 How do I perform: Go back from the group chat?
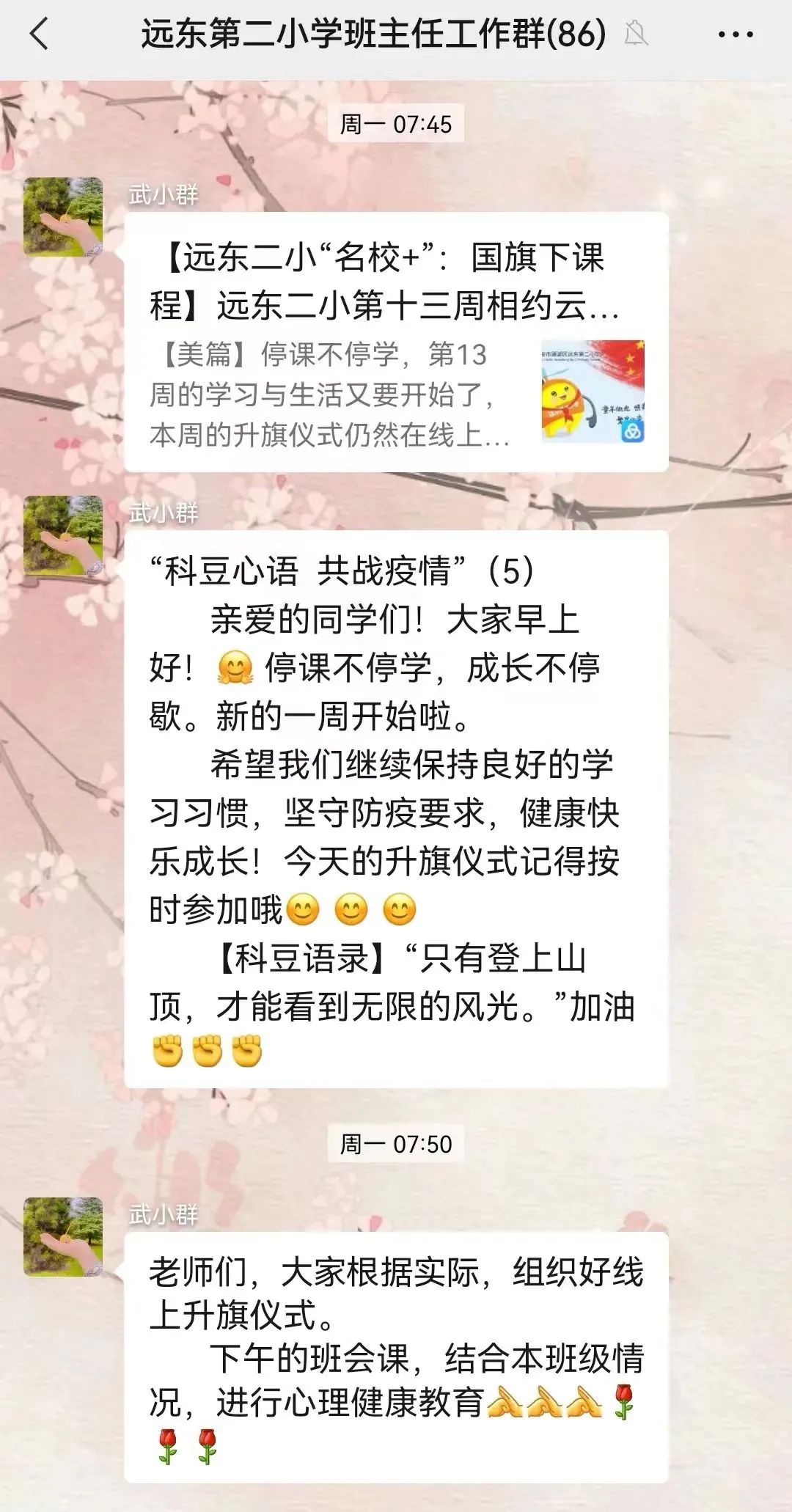click(40, 34)
